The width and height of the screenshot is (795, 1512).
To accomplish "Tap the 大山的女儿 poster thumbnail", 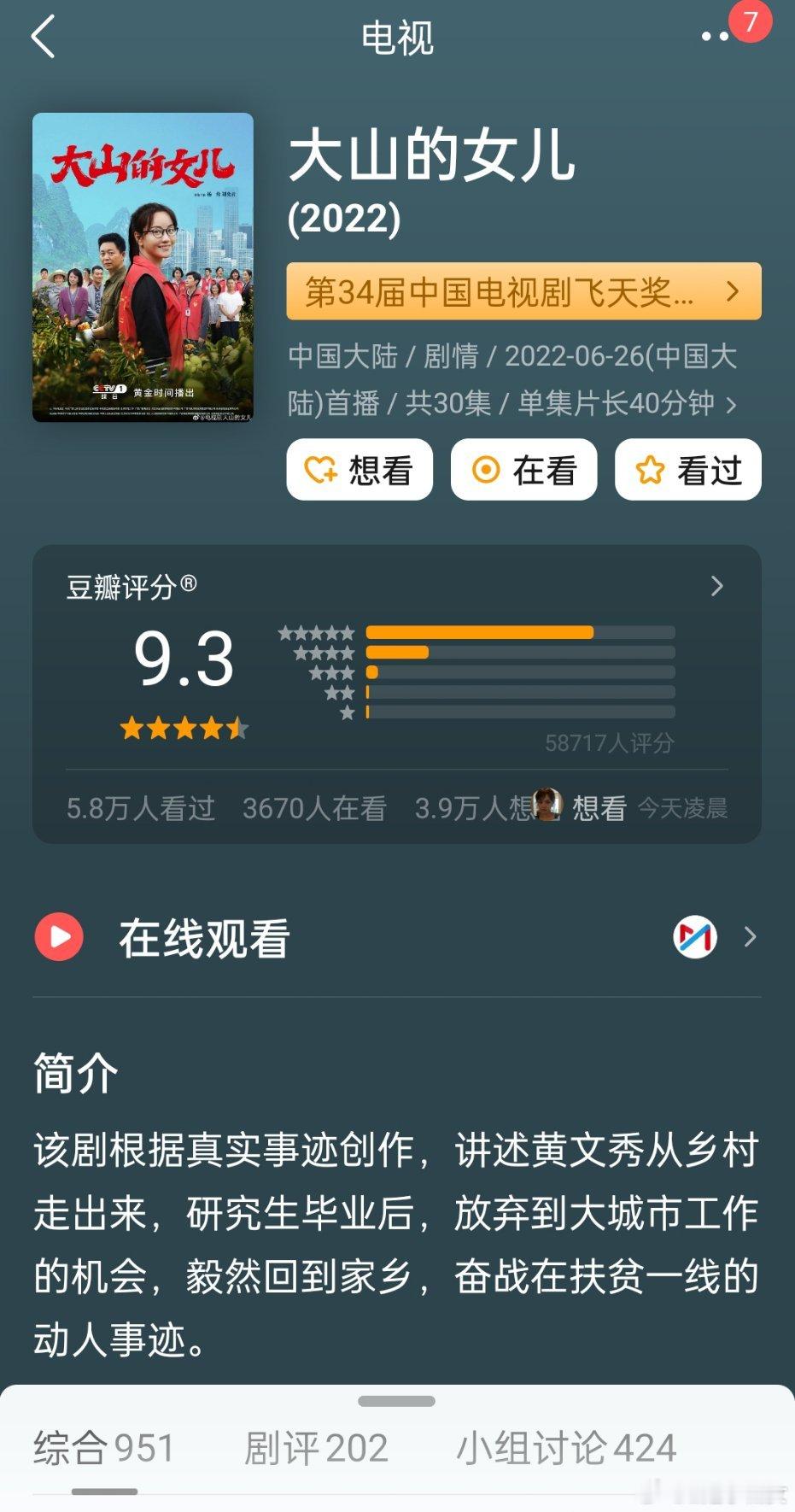I will pos(142,265).
